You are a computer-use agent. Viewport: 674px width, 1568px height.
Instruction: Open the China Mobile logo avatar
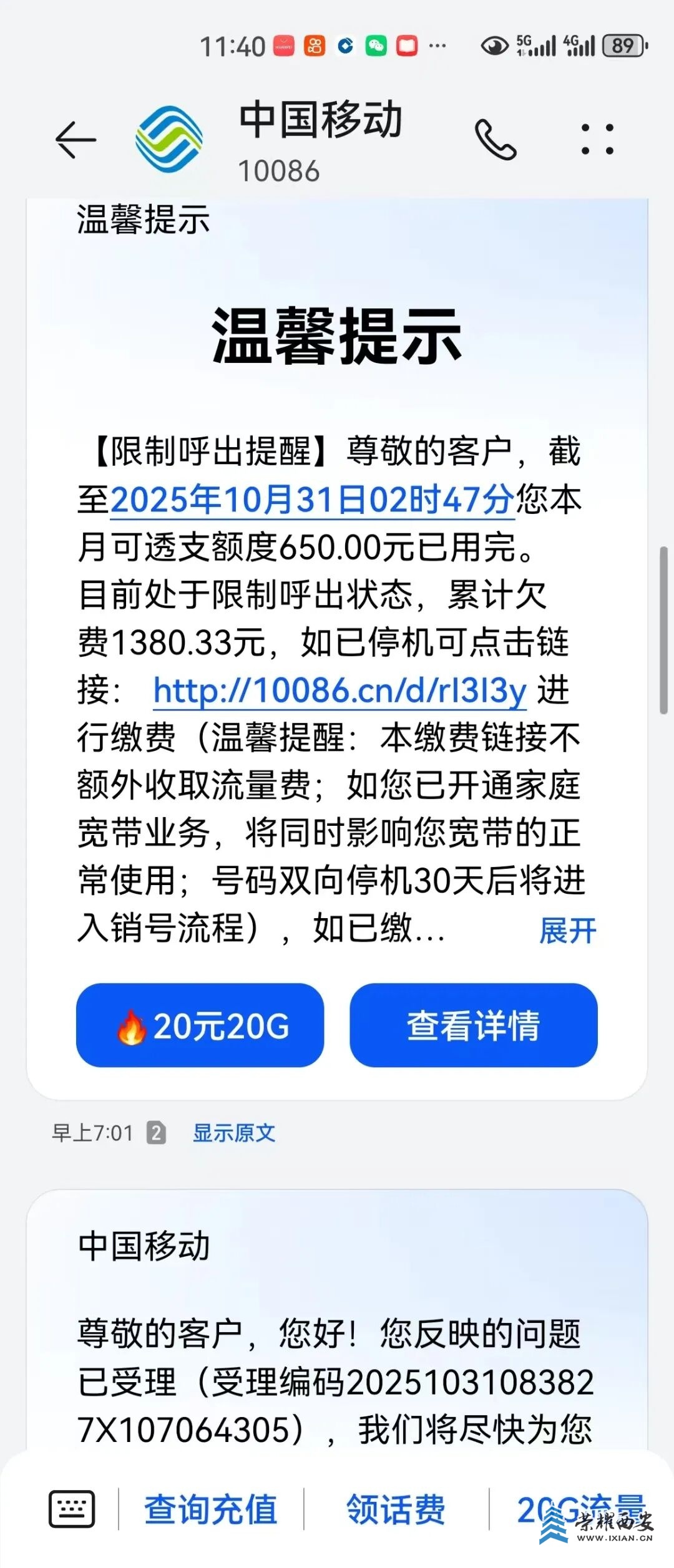coord(168,140)
